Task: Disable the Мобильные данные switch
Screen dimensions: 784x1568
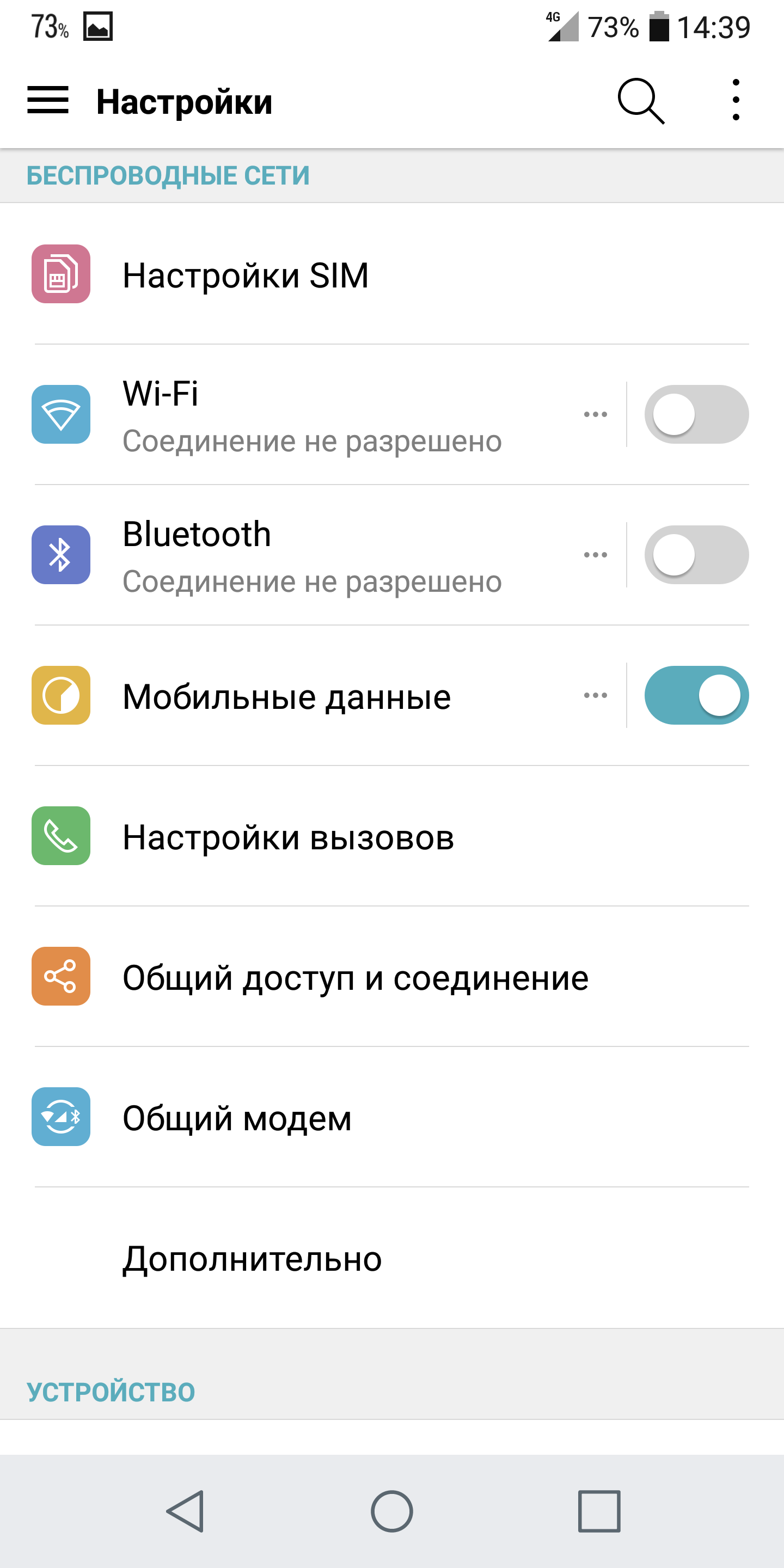Action: click(696, 695)
